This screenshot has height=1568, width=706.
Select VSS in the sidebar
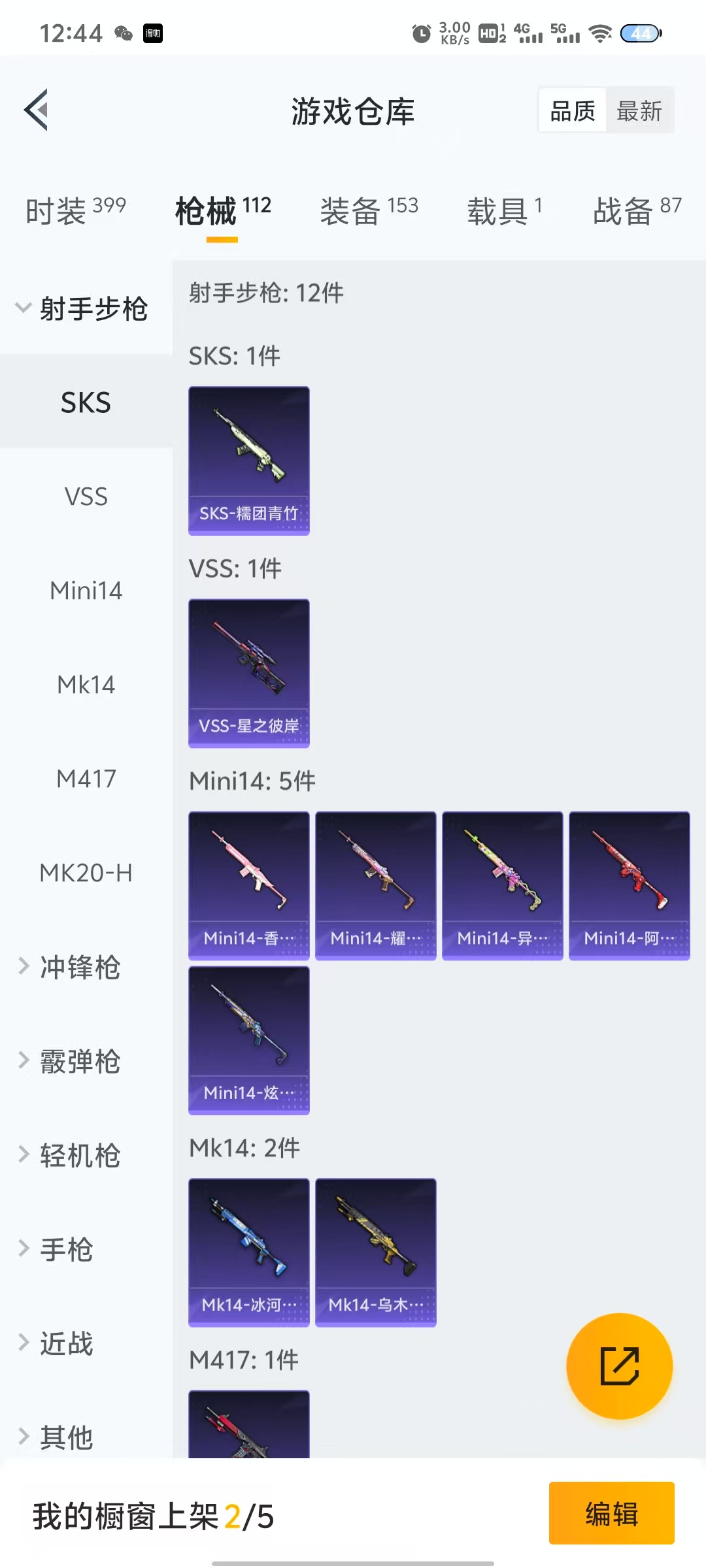(86, 497)
